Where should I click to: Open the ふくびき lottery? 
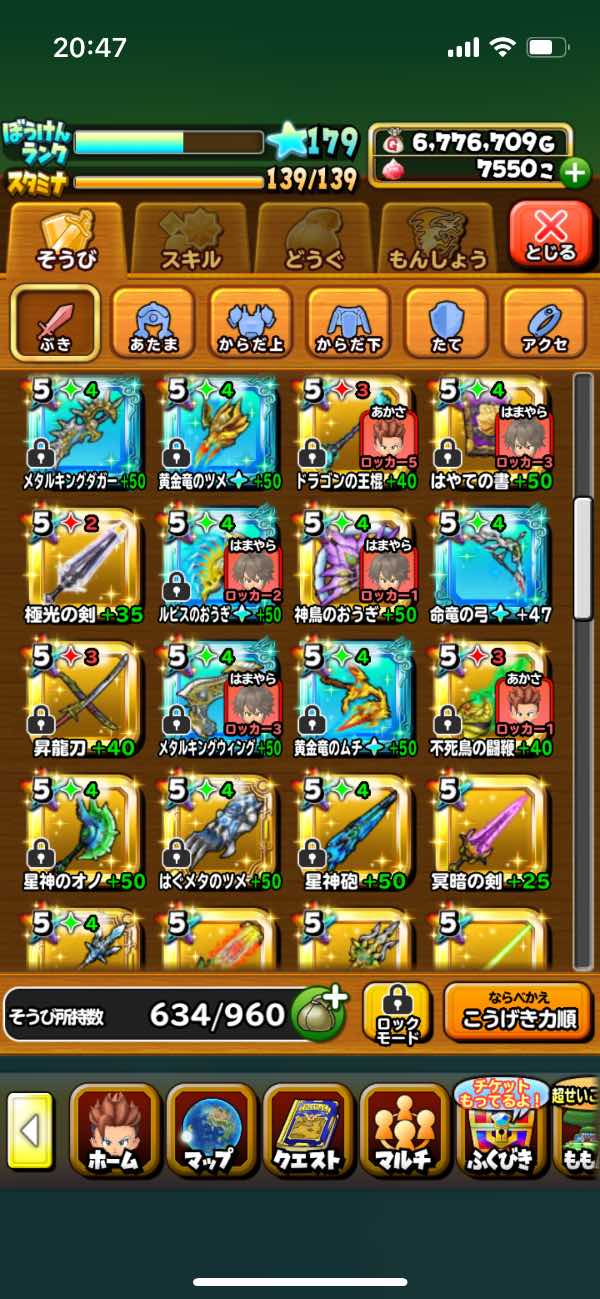503,1129
